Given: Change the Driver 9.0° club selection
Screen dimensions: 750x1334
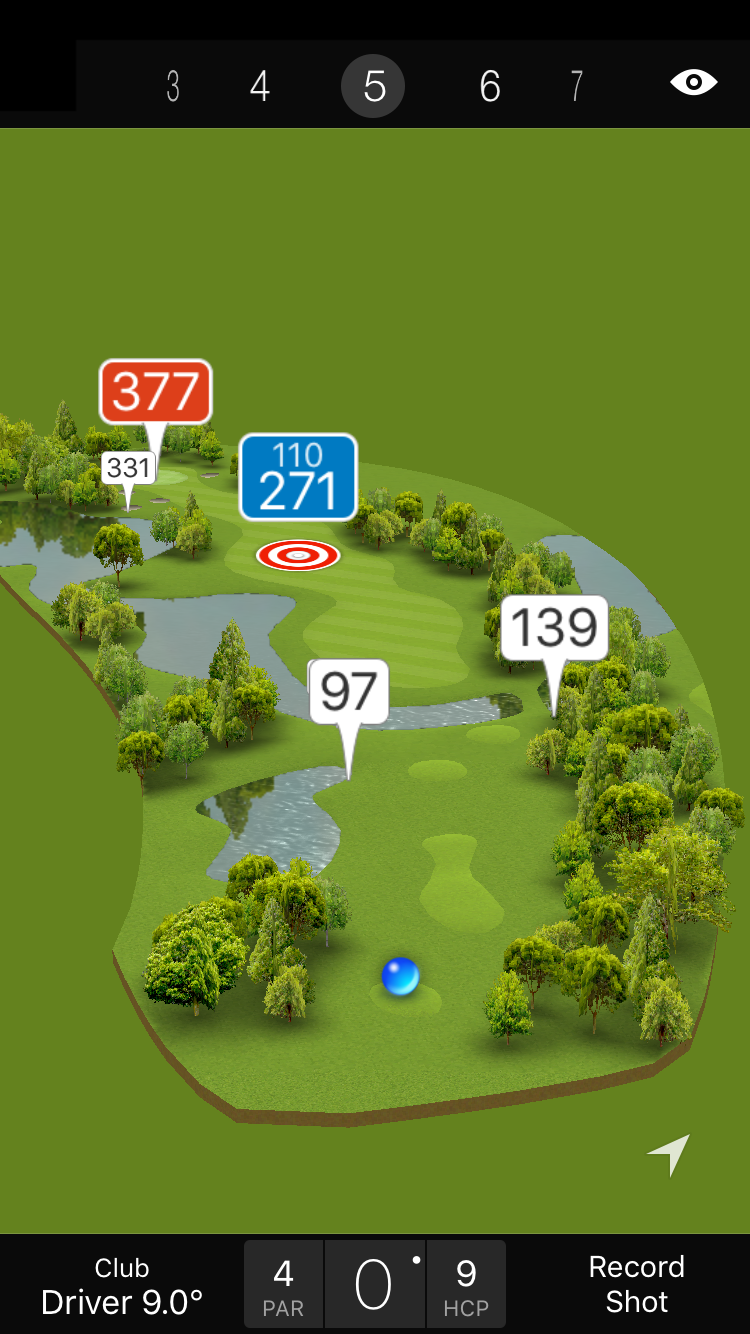Looking at the screenshot, I should pyautogui.click(x=122, y=1285).
